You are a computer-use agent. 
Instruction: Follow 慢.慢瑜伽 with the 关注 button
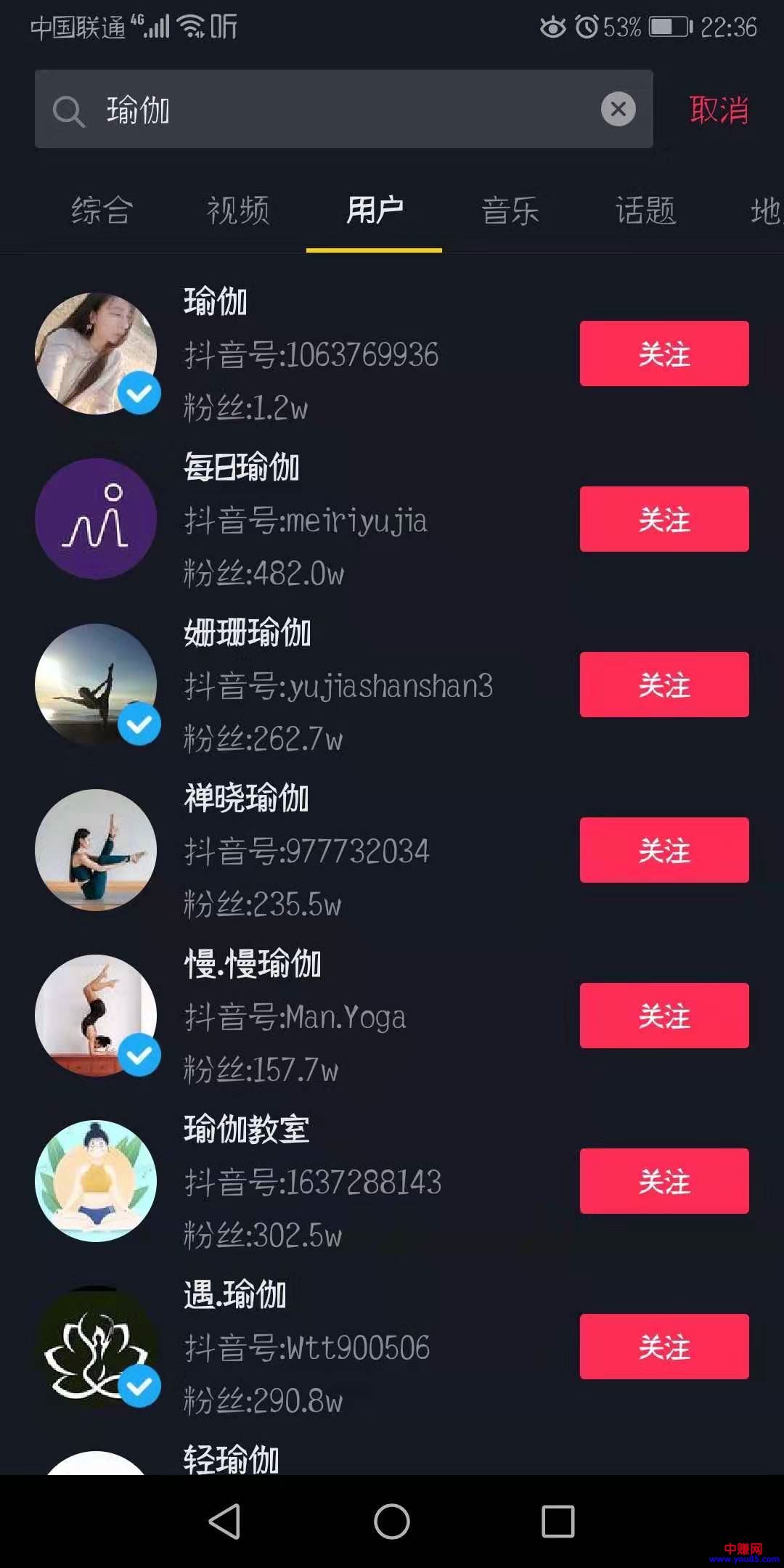(663, 1016)
